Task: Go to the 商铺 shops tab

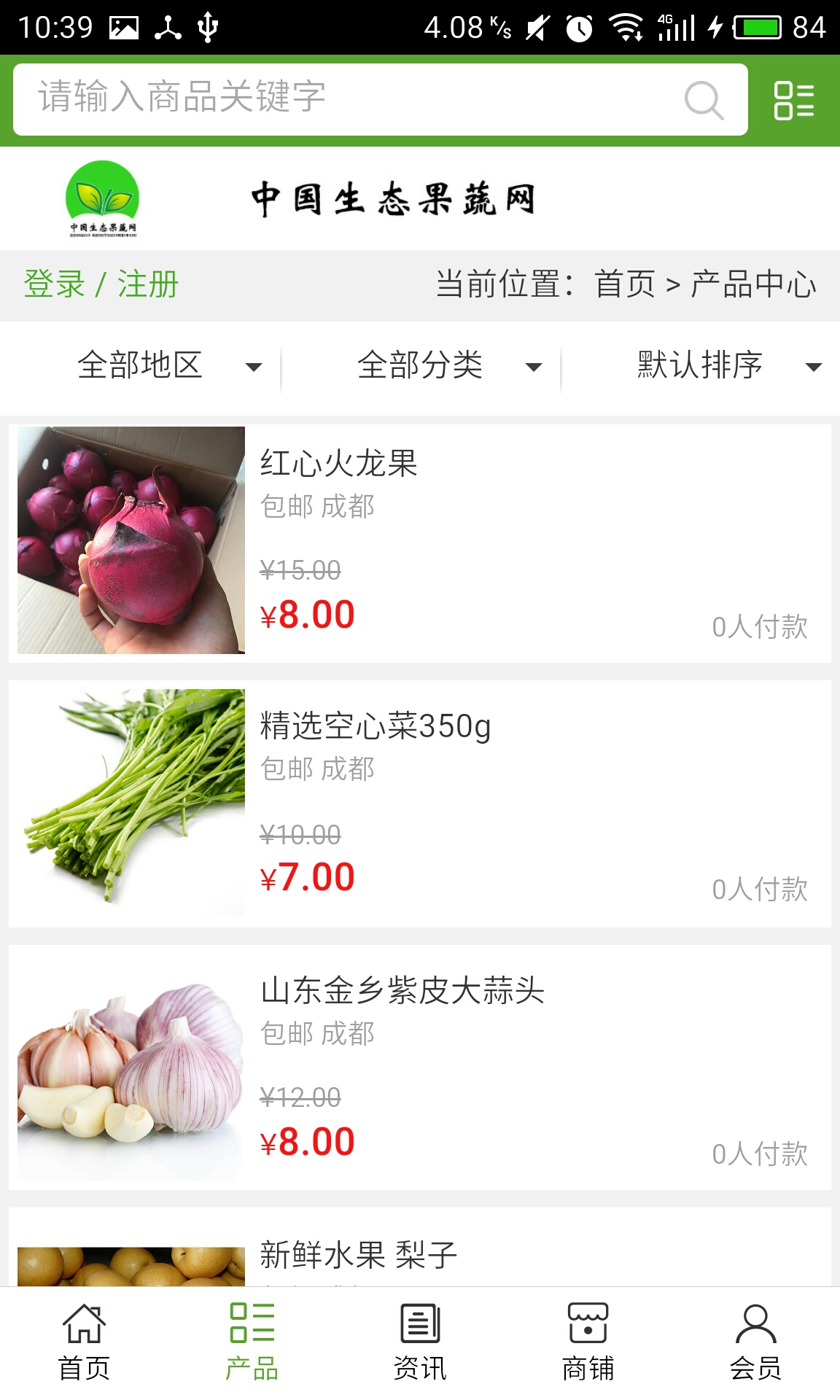Action: (588, 1342)
